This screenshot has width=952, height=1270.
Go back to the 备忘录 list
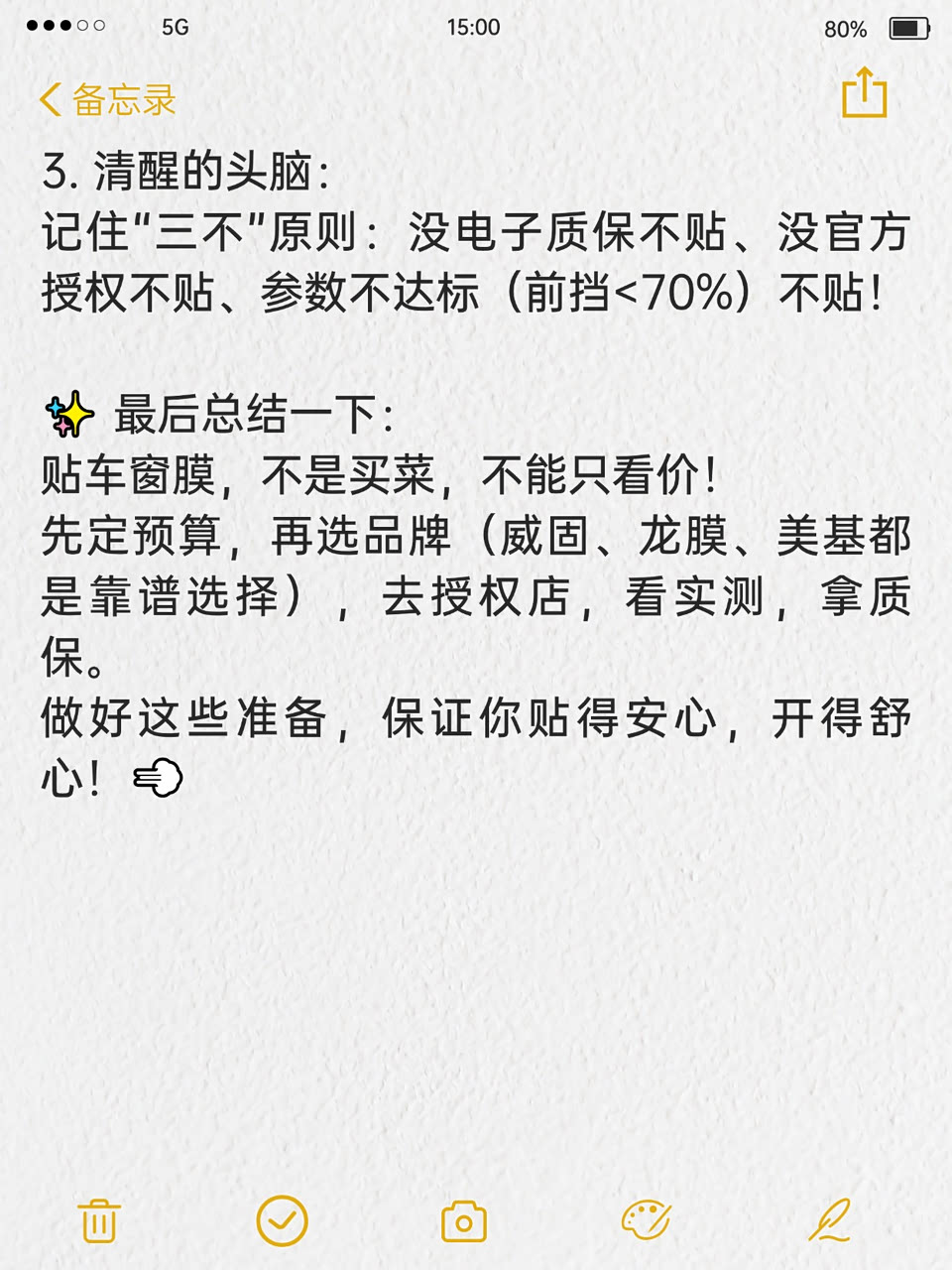tap(107, 99)
